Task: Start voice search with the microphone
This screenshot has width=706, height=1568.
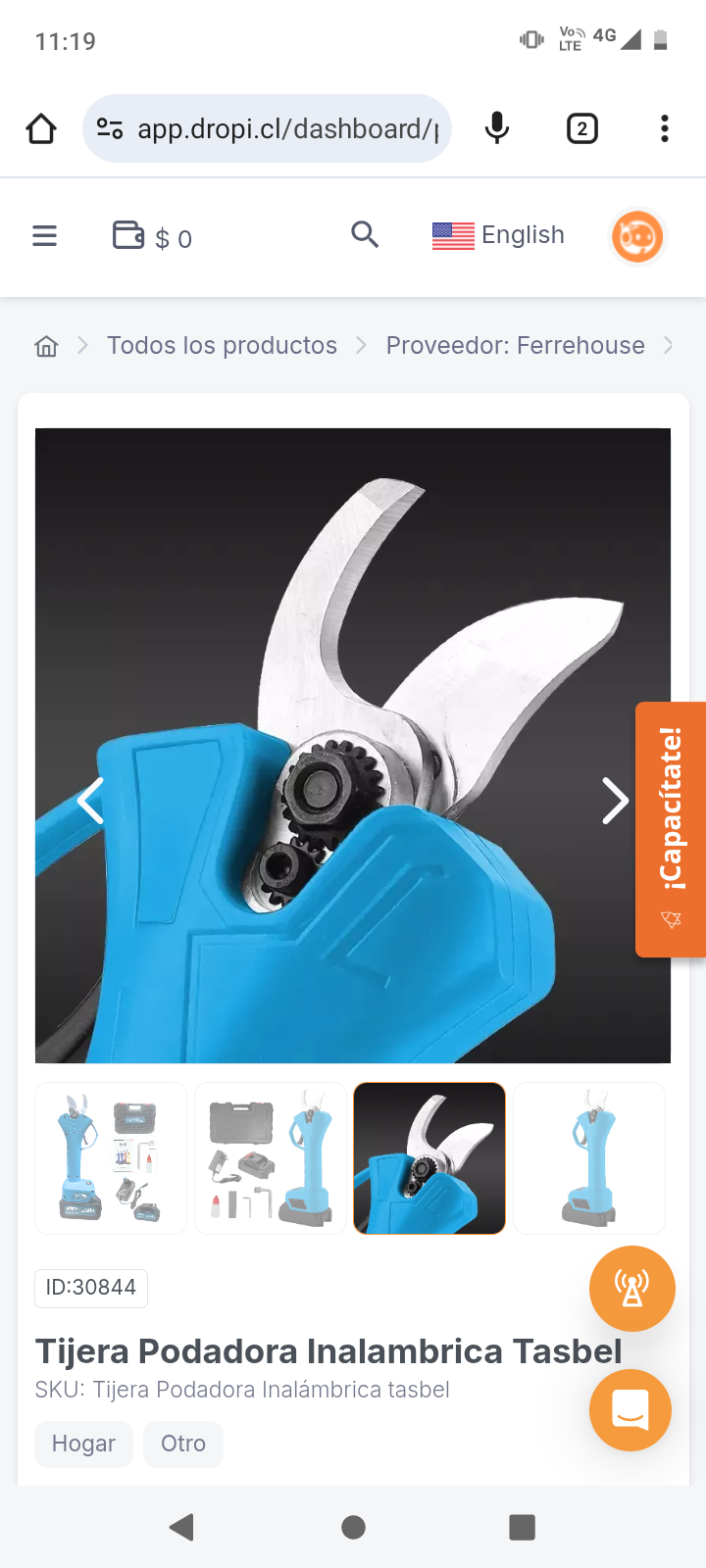Action: 497,128
